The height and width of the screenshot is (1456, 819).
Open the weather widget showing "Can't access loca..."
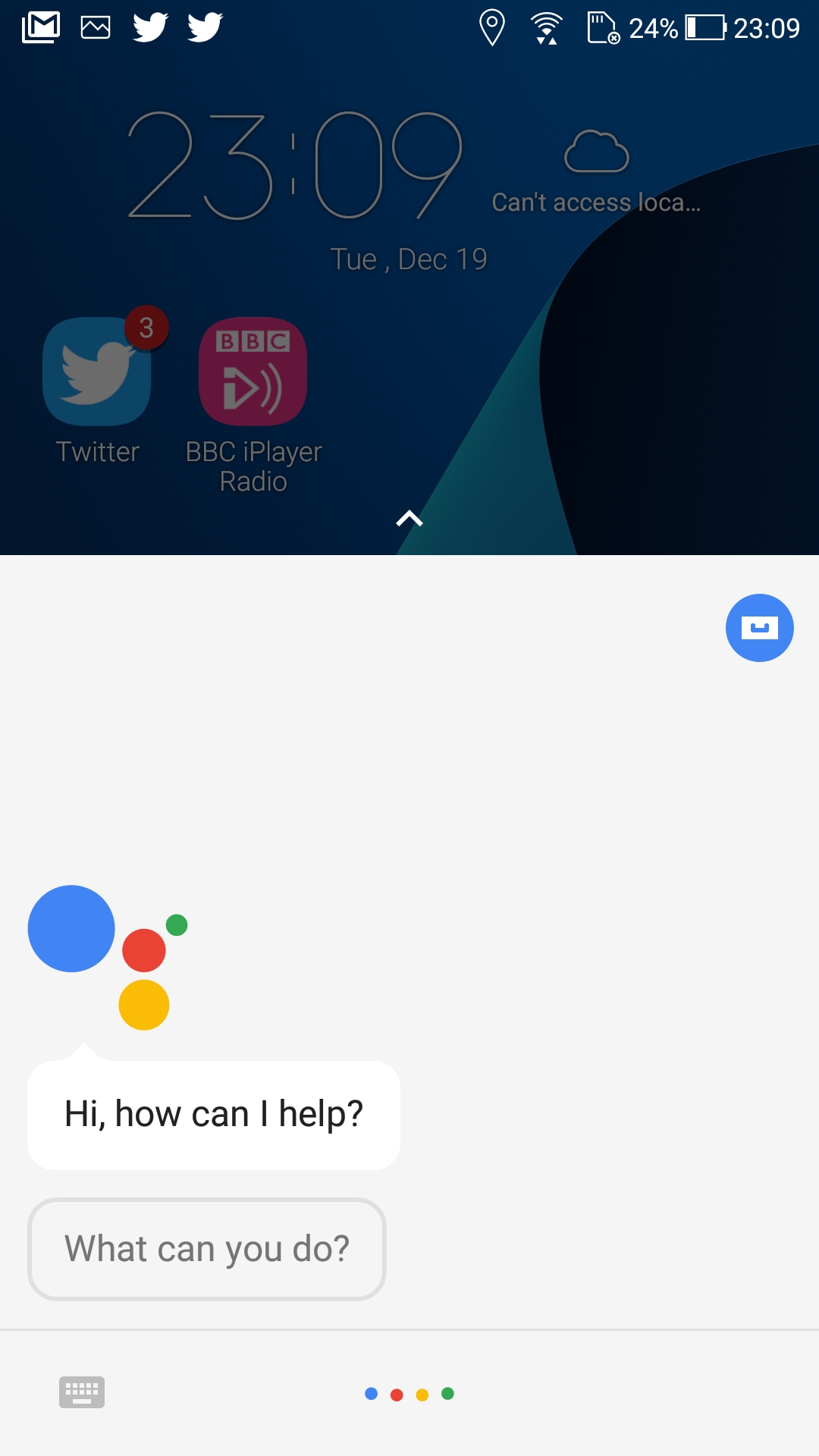[x=596, y=172]
